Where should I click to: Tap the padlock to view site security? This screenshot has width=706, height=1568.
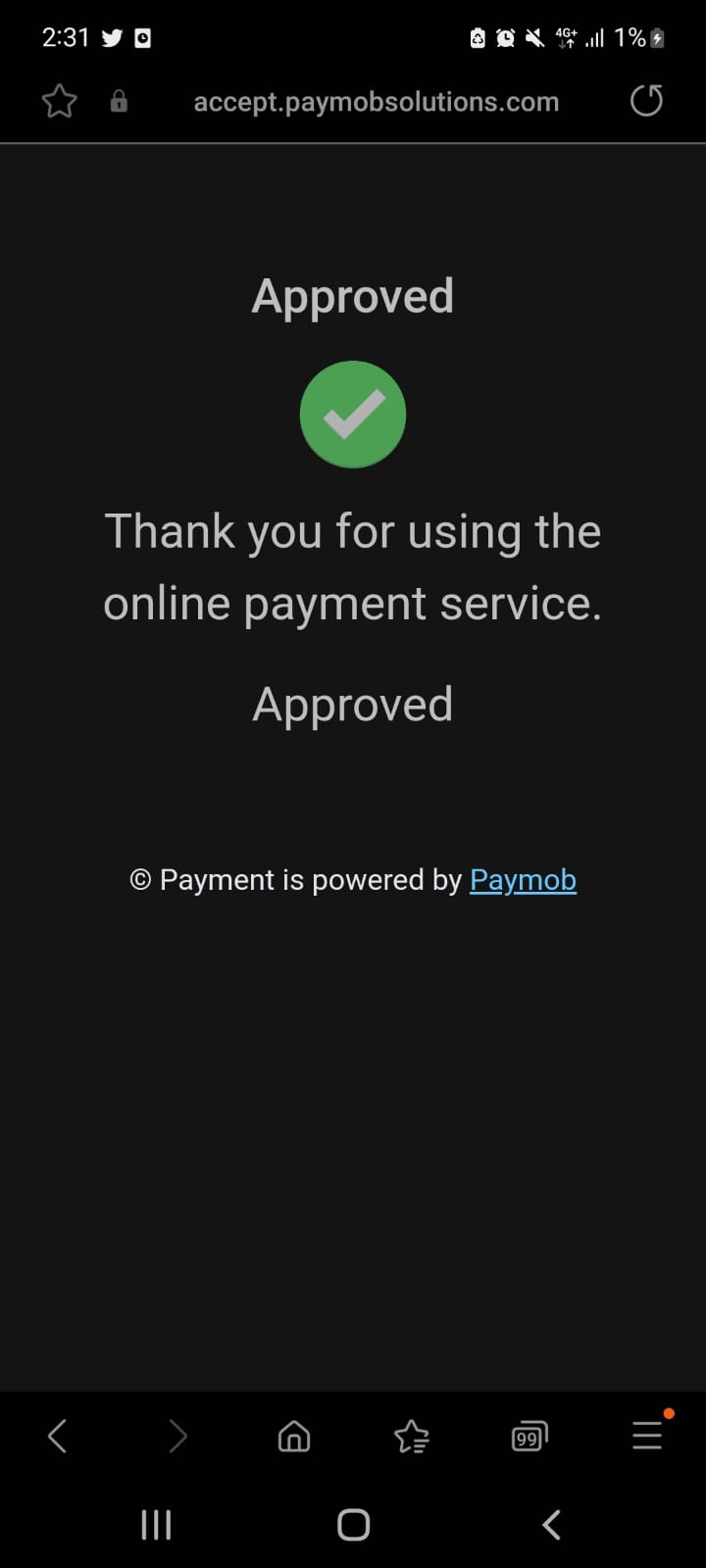(x=119, y=101)
